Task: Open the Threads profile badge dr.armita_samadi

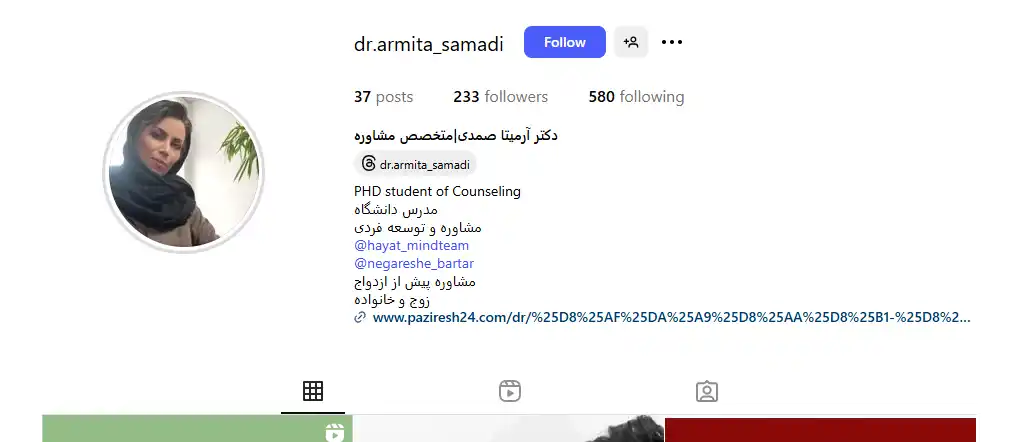Action: [415, 164]
